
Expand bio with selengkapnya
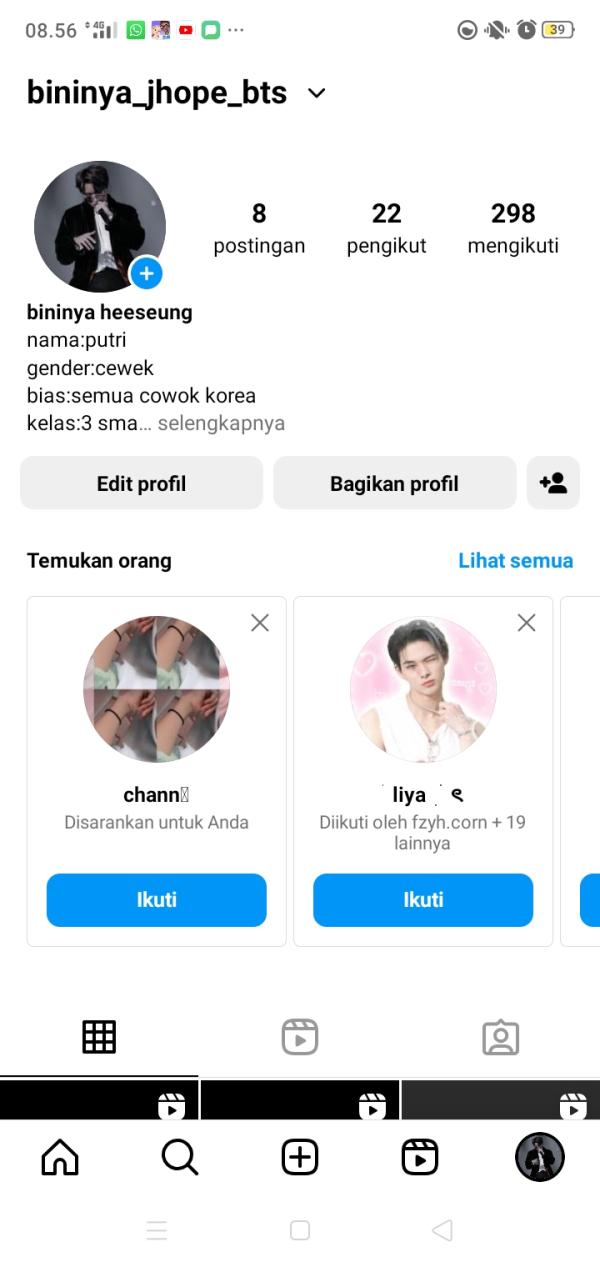pyautogui.click(x=220, y=423)
